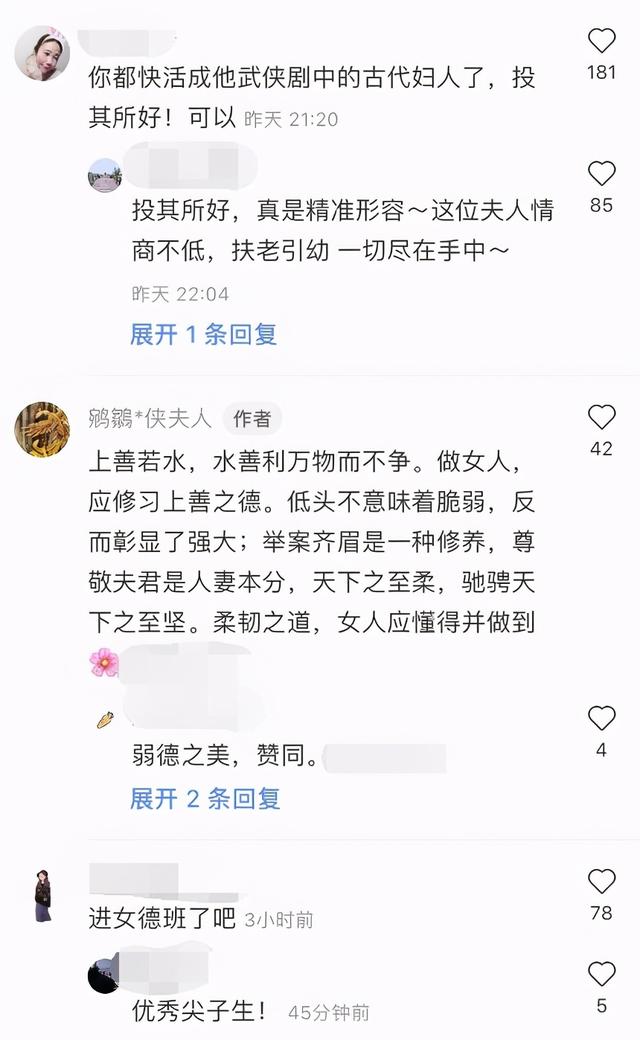The height and width of the screenshot is (1040, 640).
Task: Like the comment 进女德班了吧
Action: 601,882
